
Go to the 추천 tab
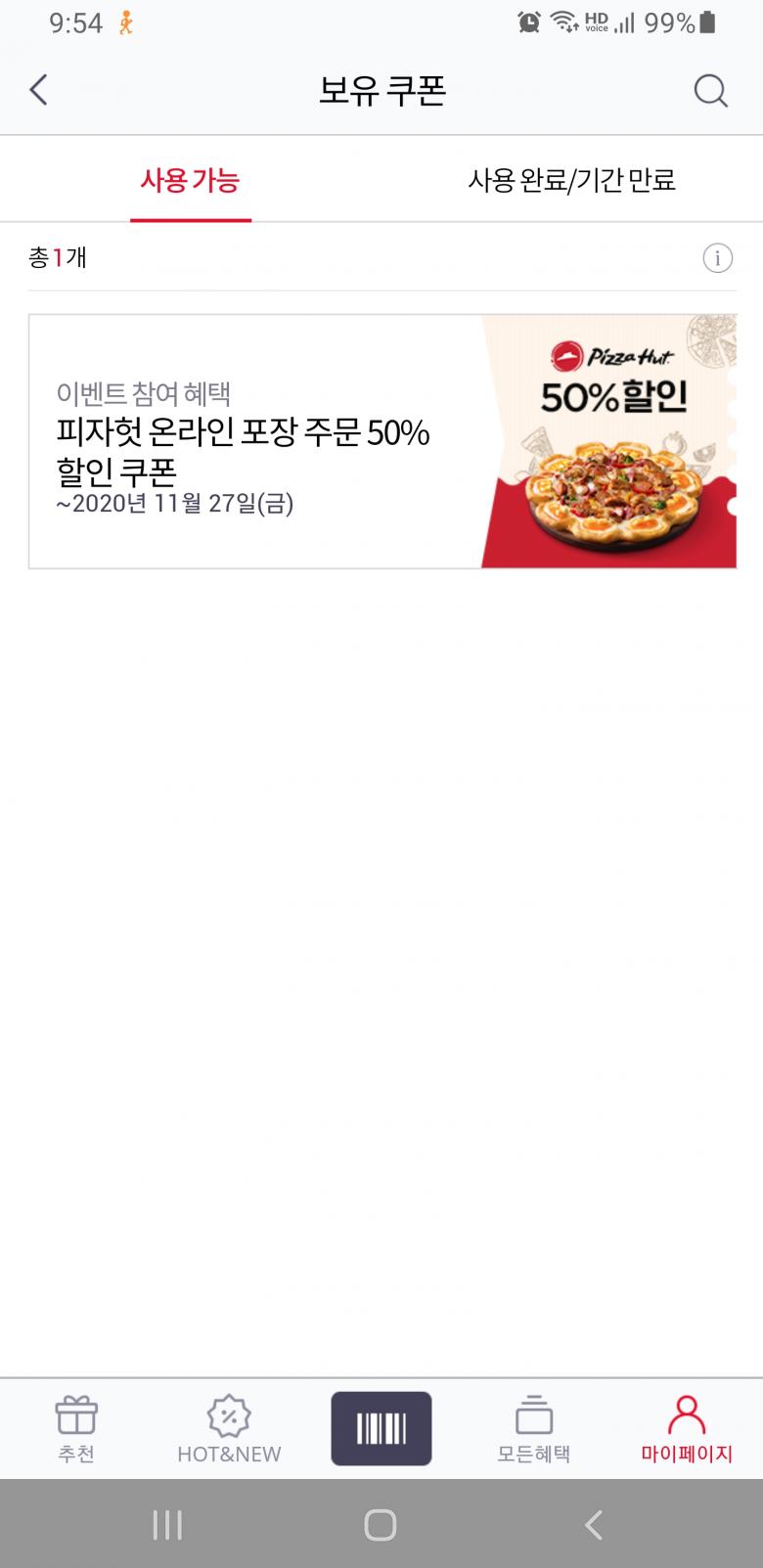76,1428
